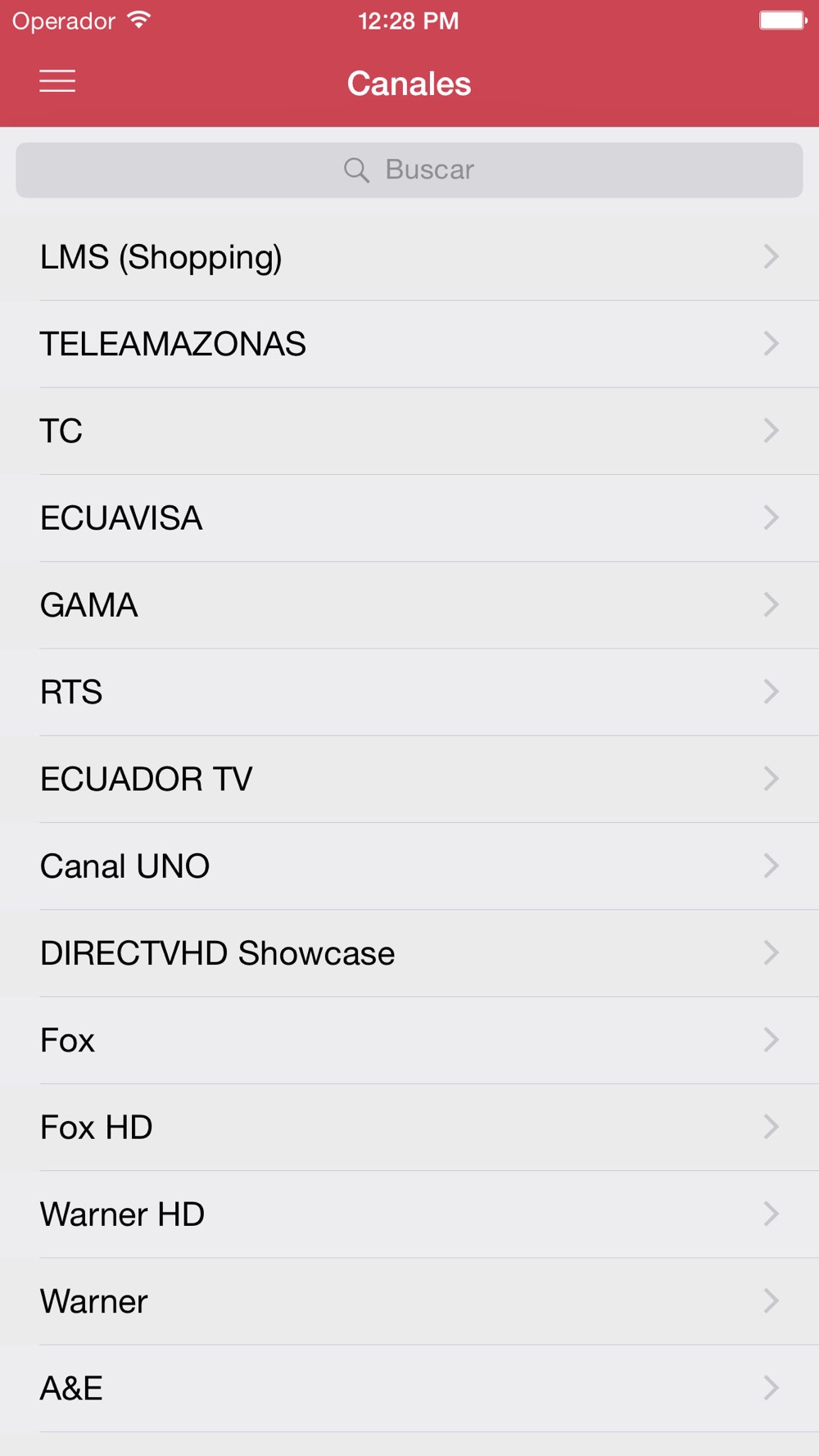Image resolution: width=819 pixels, height=1456 pixels.
Task: Open the LMS (Shopping) channel
Action: pos(409,257)
